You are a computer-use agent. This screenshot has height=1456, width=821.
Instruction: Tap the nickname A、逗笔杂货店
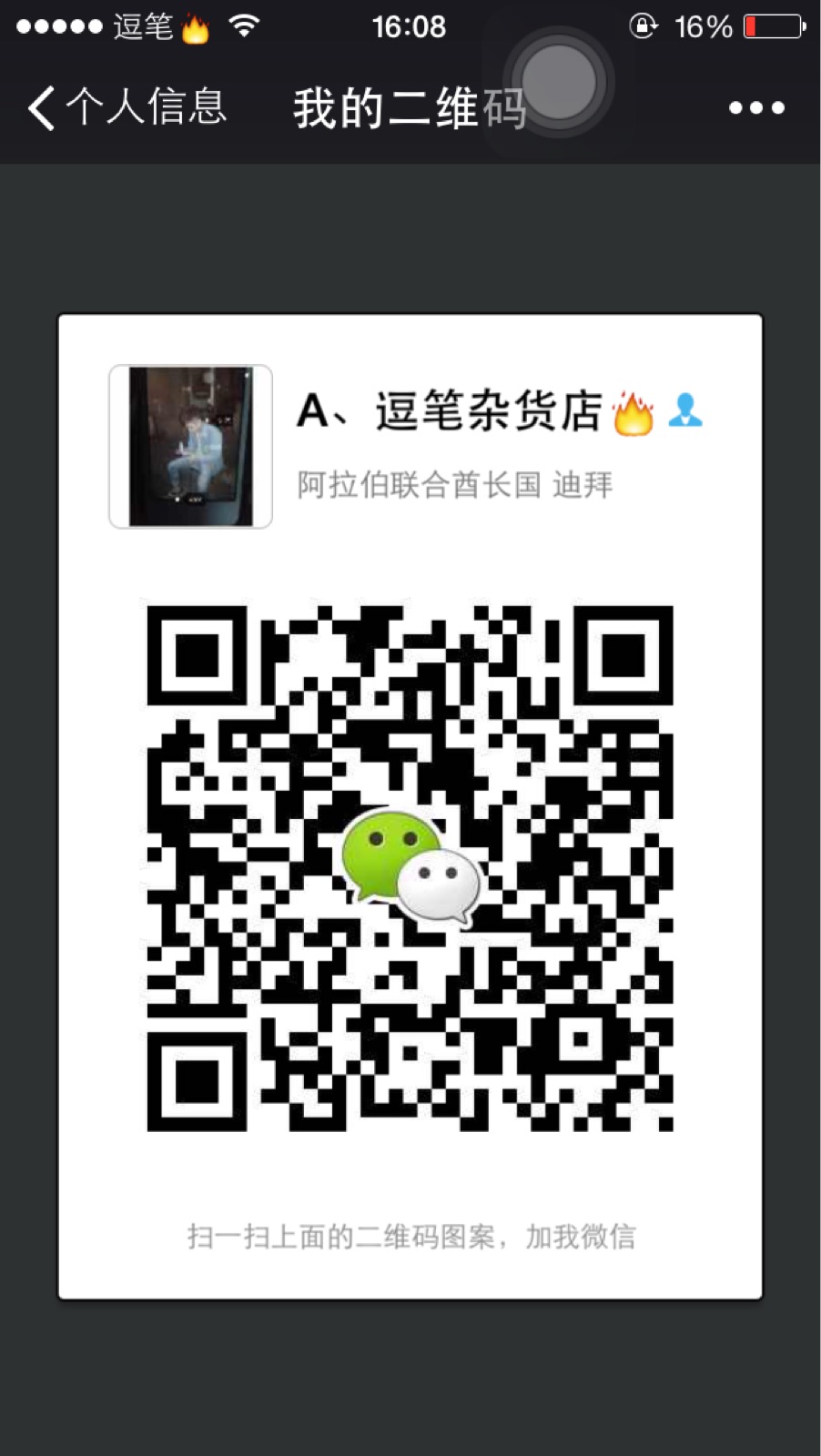(x=451, y=409)
